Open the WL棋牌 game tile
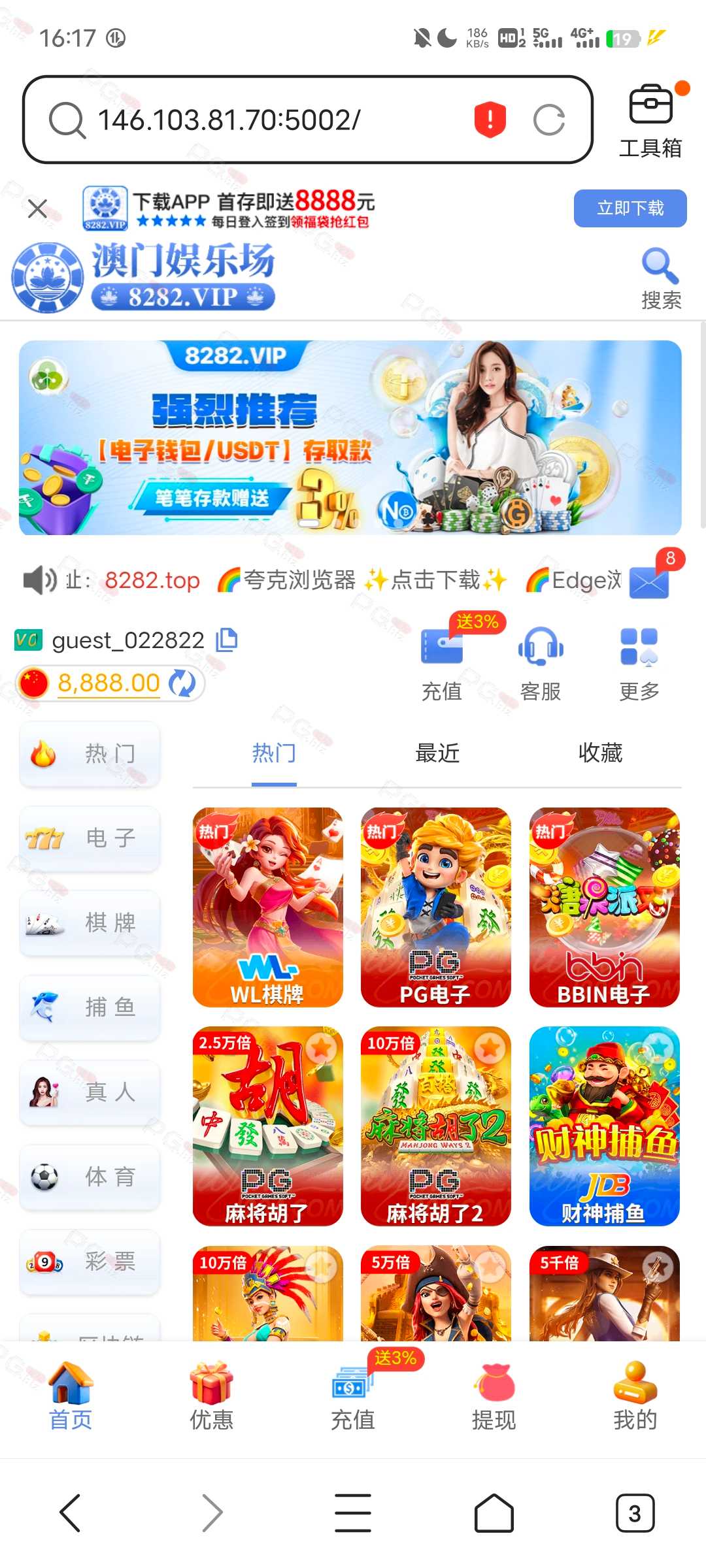The height and width of the screenshot is (1568, 706). pos(268,907)
